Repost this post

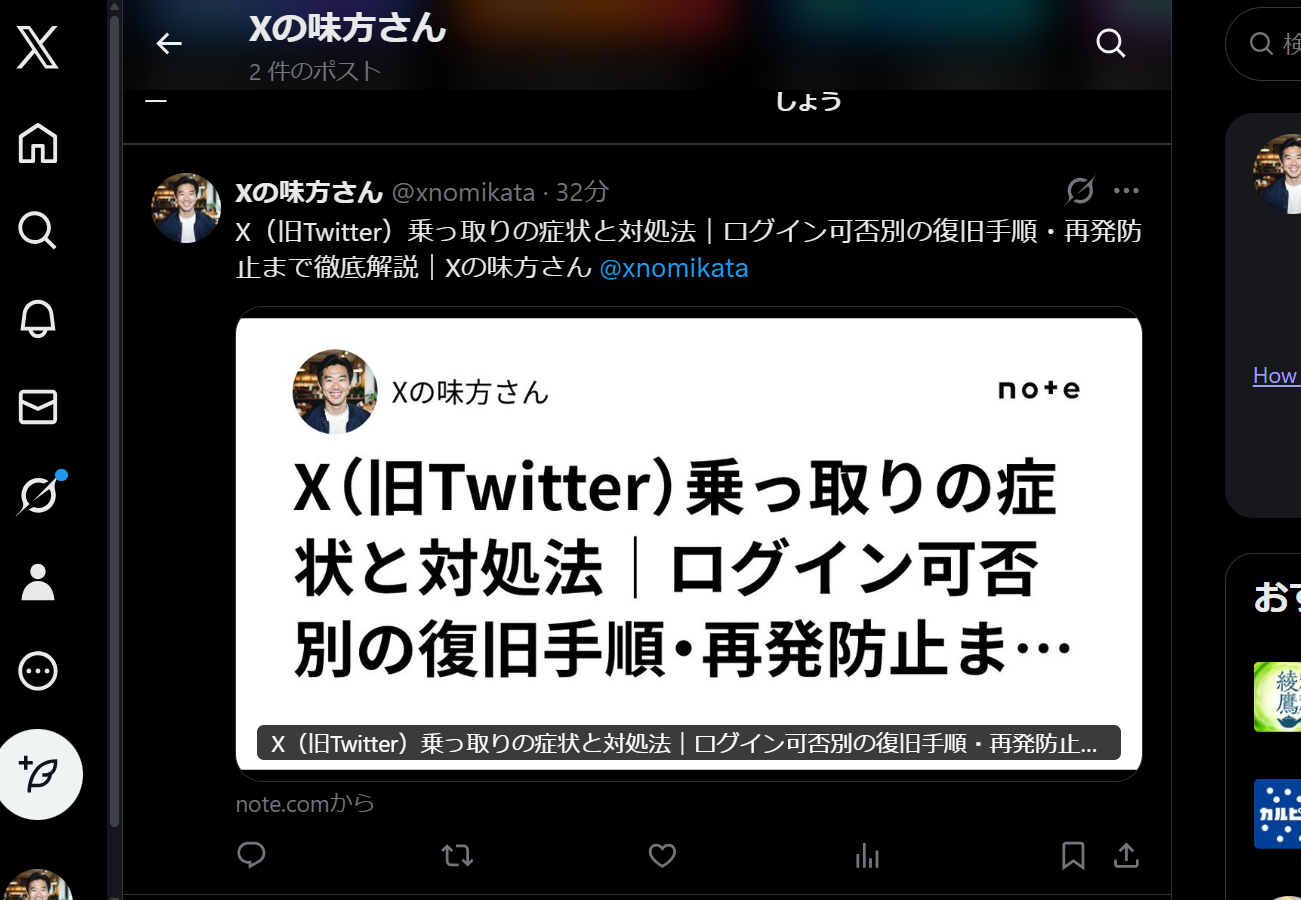457,855
